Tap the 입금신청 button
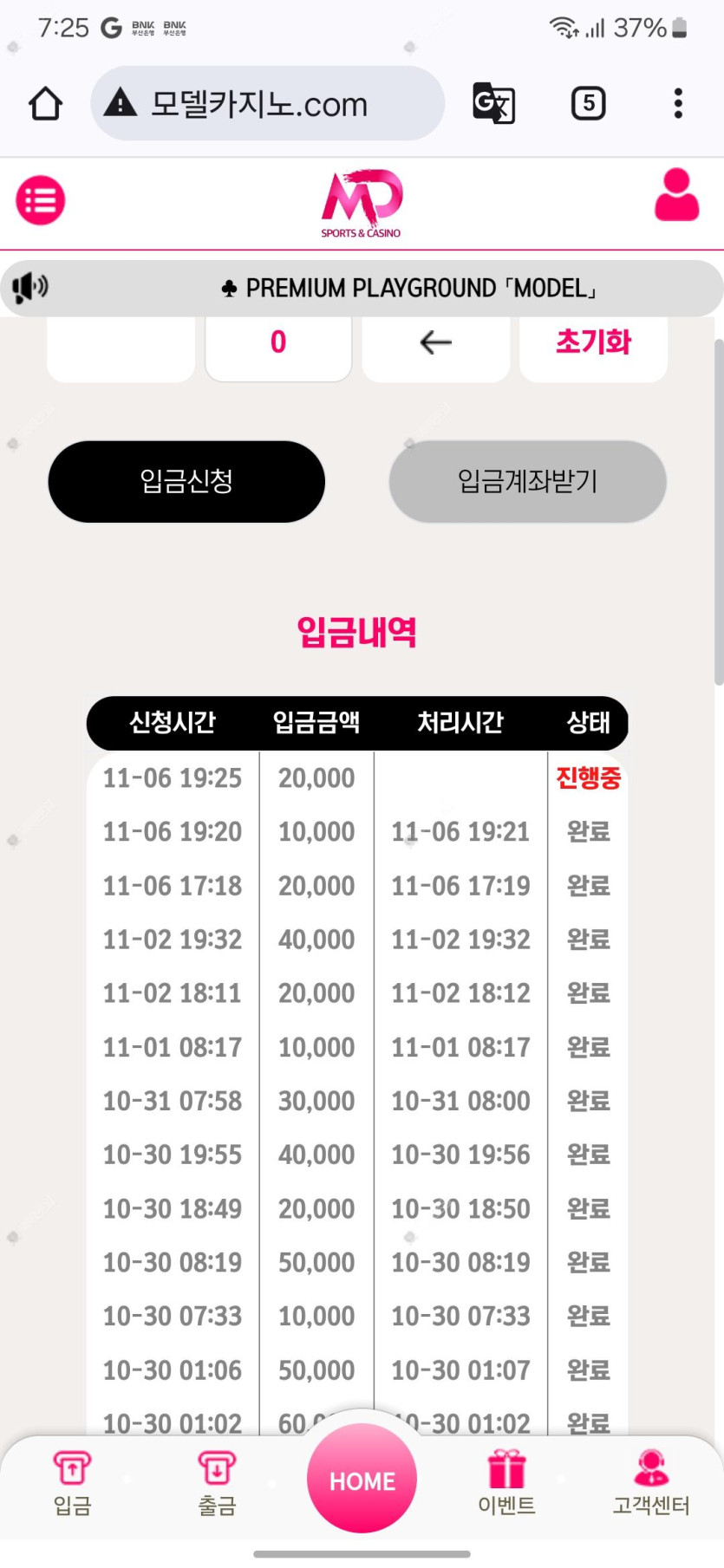This screenshot has width=724, height=1568. click(x=186, y=481)
